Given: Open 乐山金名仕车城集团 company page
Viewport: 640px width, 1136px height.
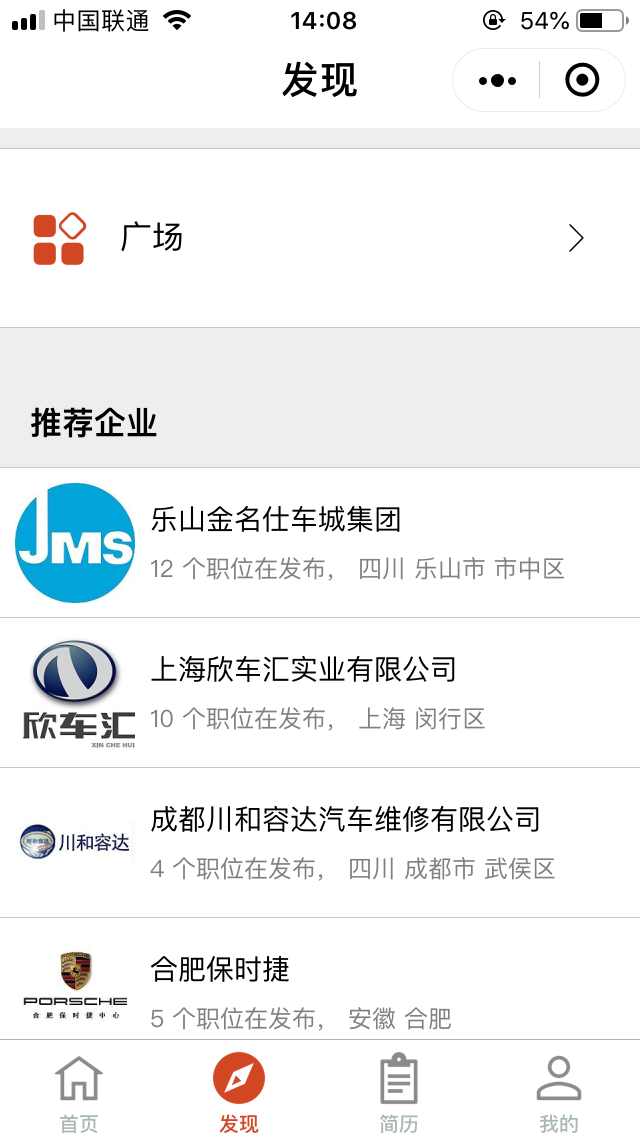Looking at the screenshot, I should (x=320, y=543).
